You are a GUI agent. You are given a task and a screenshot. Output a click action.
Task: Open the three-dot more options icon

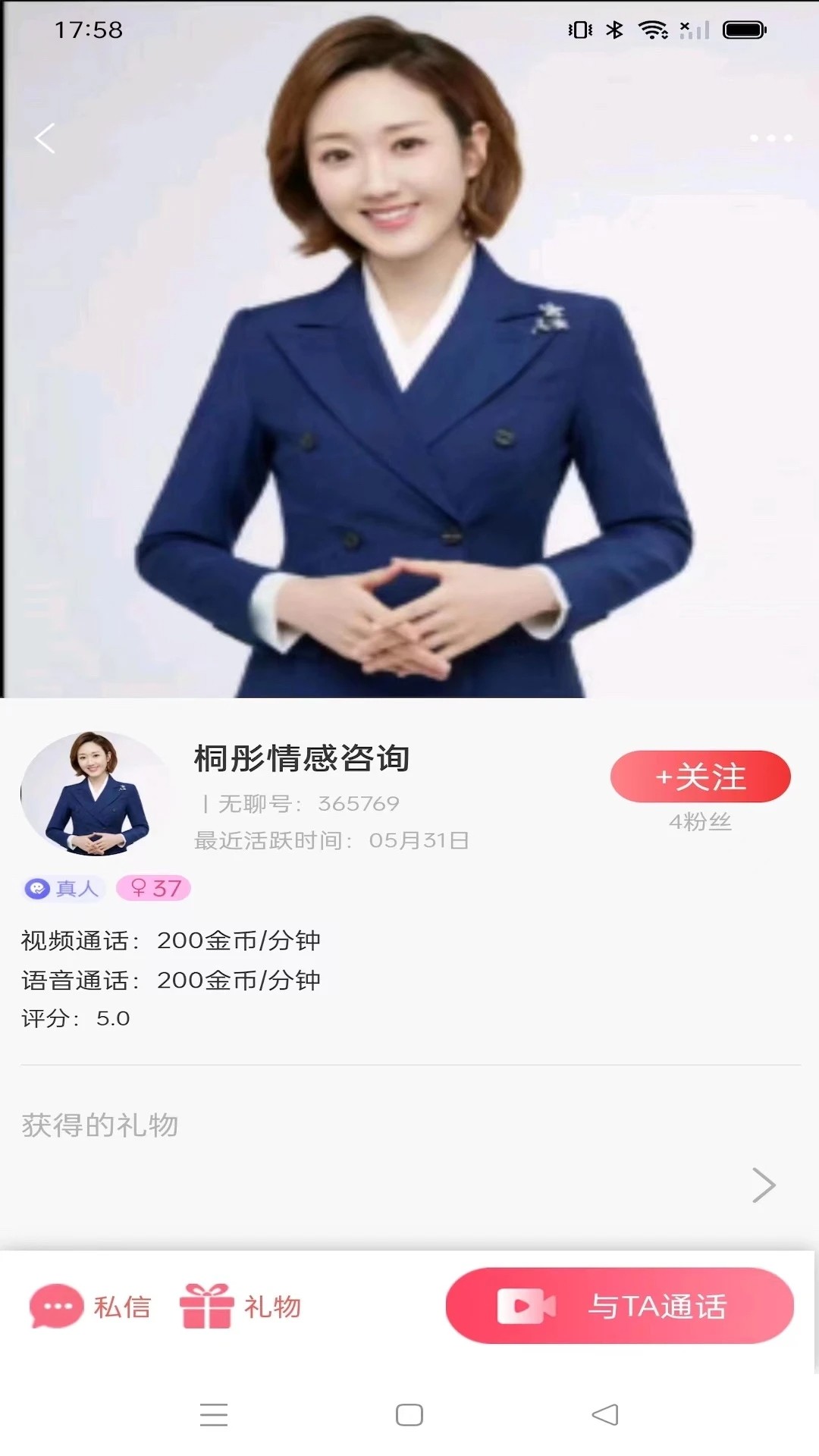click(x=771, y=138)
